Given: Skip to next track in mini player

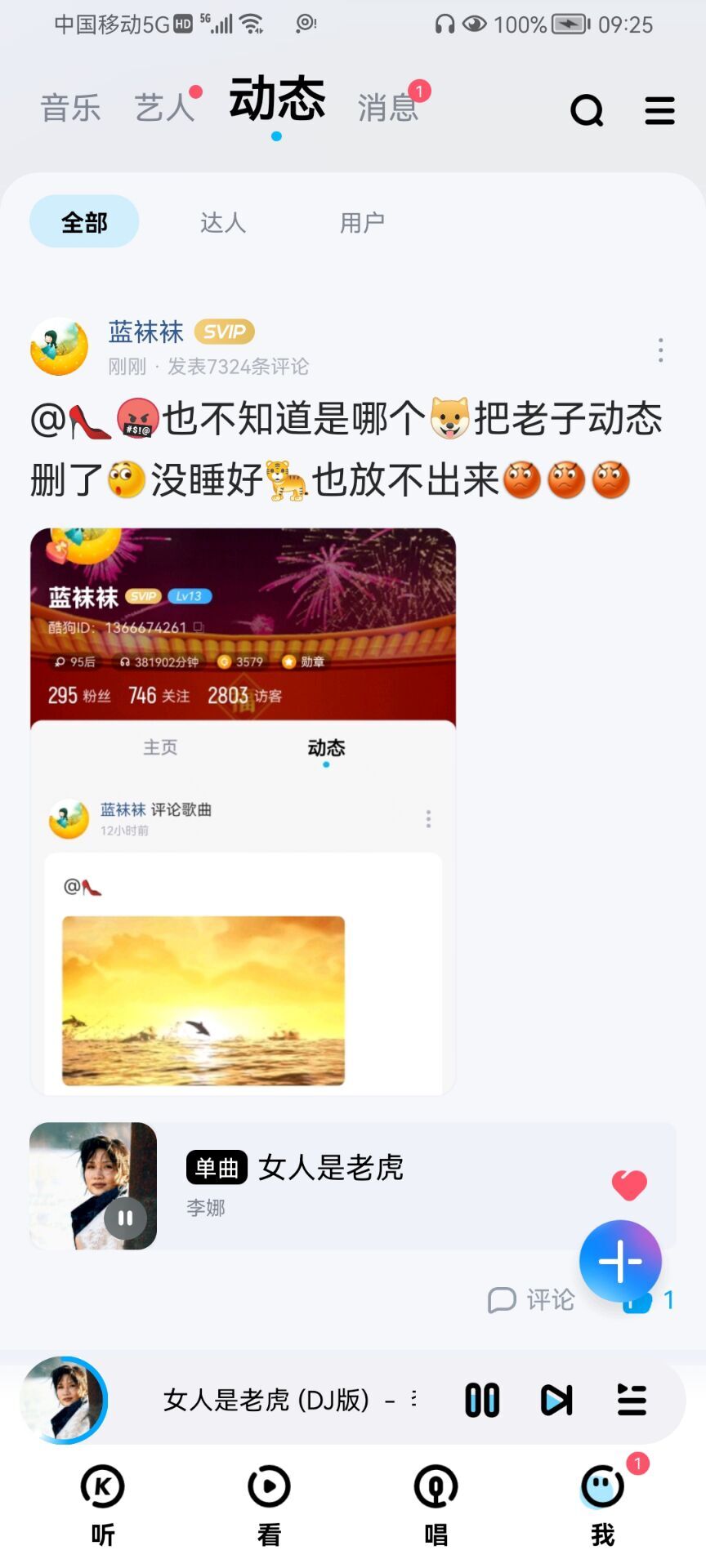Looking at the screenshot, I should pyautogui.click(x=556, y=1400).
